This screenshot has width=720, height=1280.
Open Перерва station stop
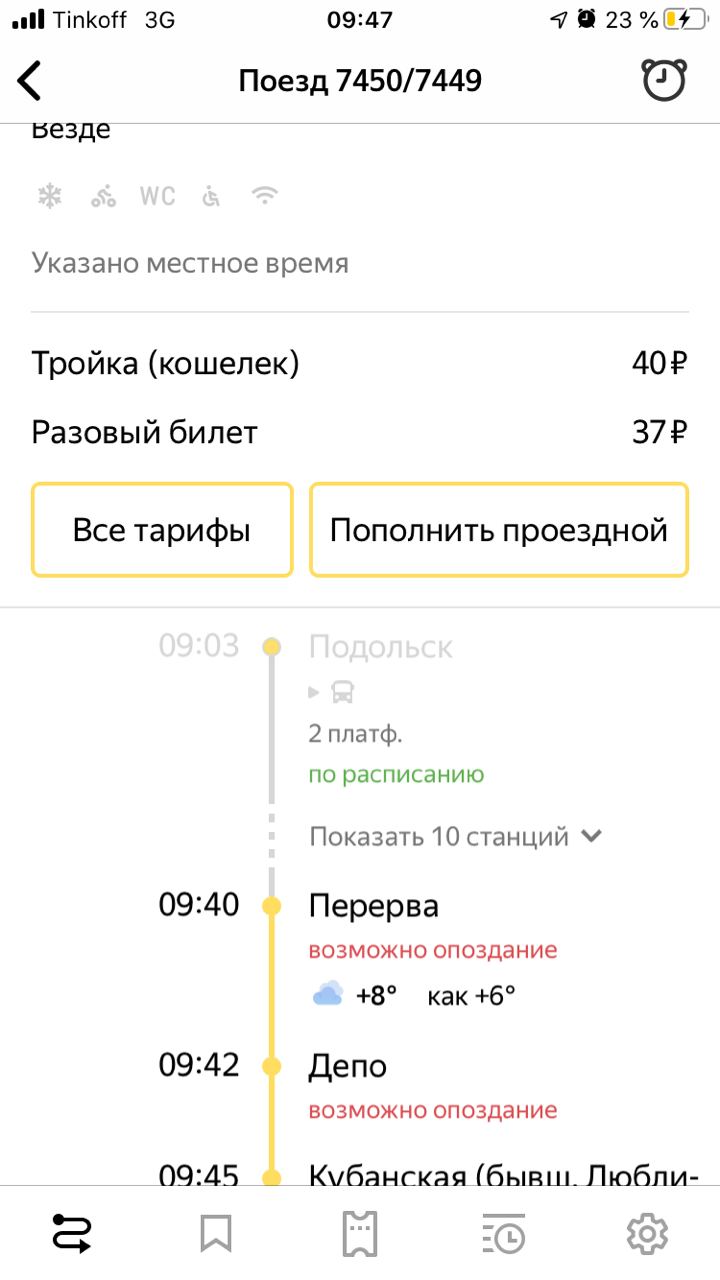[x=374, y=906]
